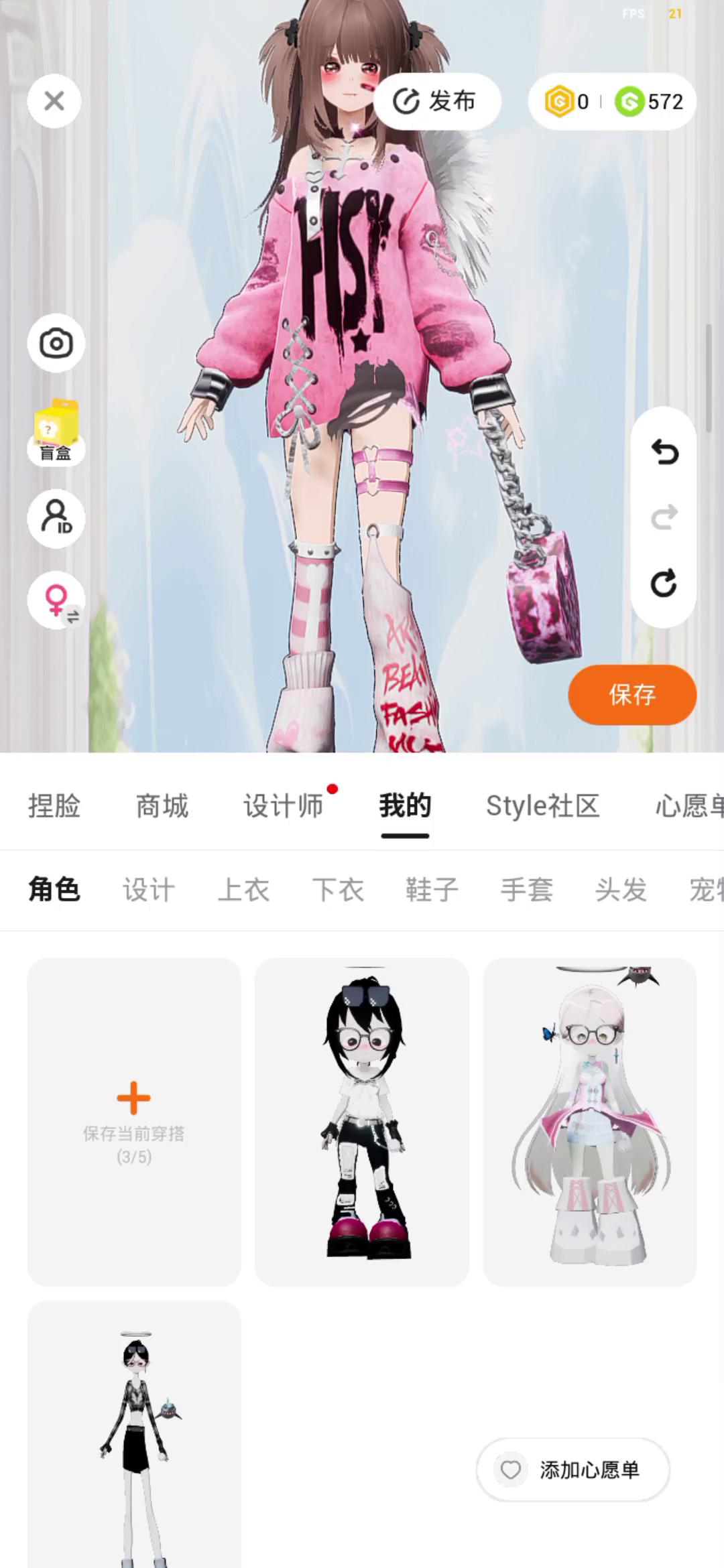Show the 头发 hair category
Viewport: 724px width, 1568px height.
[621, 891]
